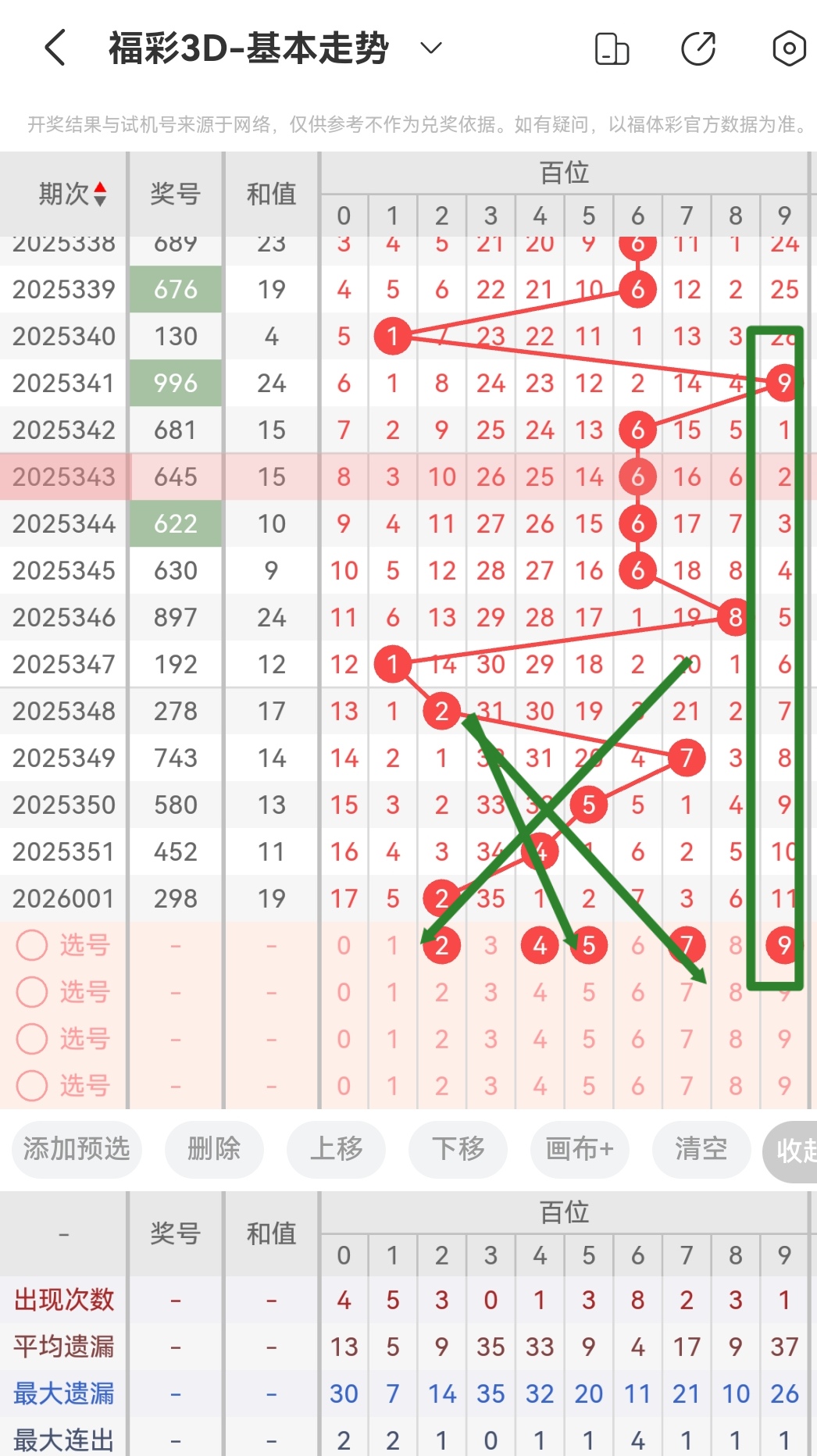Tap the grey 收起 button
The width and height of the screenshot is (817, 1456).
pos(792,1150)
